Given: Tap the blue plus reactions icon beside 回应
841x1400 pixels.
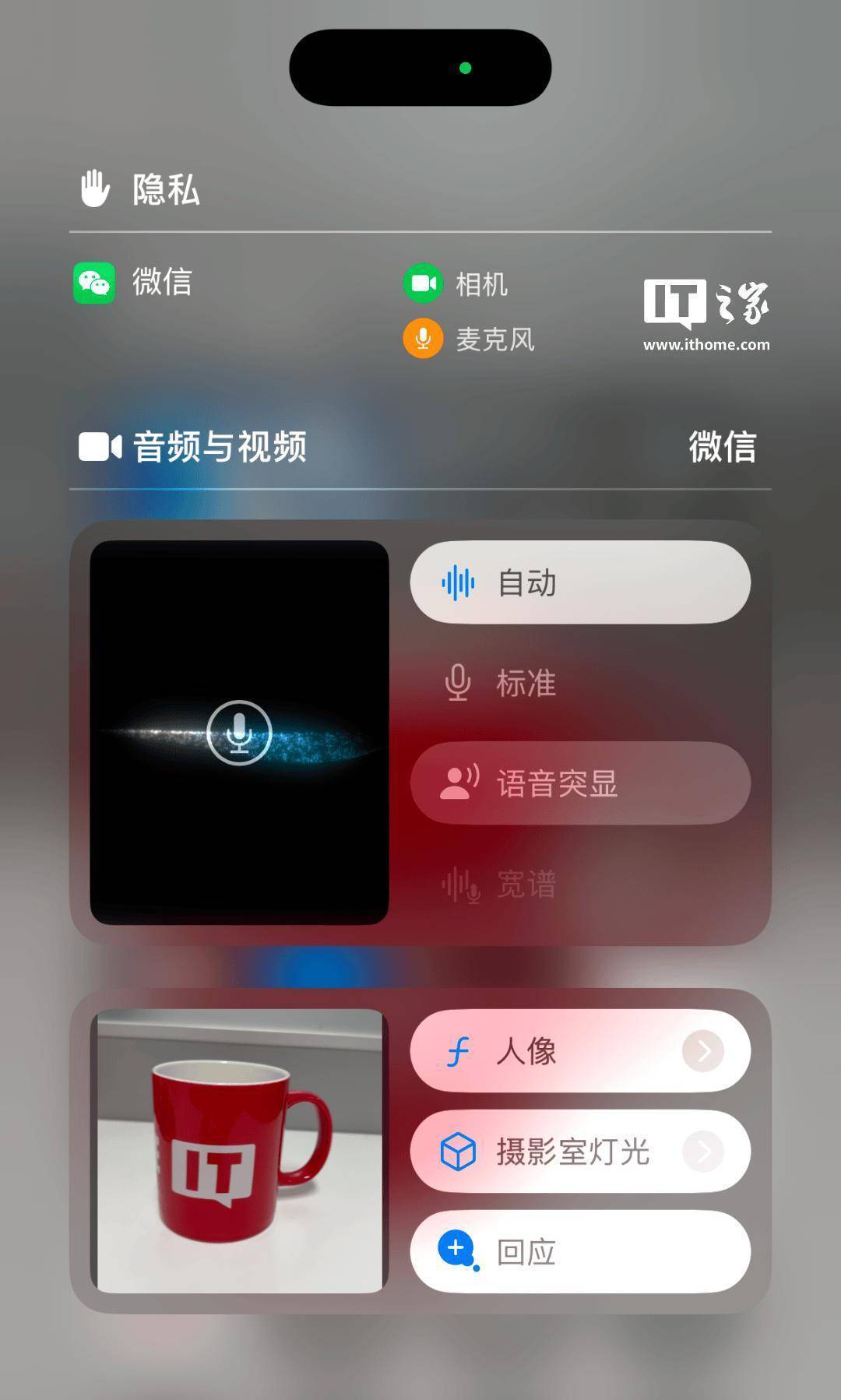Looking at the screenshot, I should [458, 1249].
